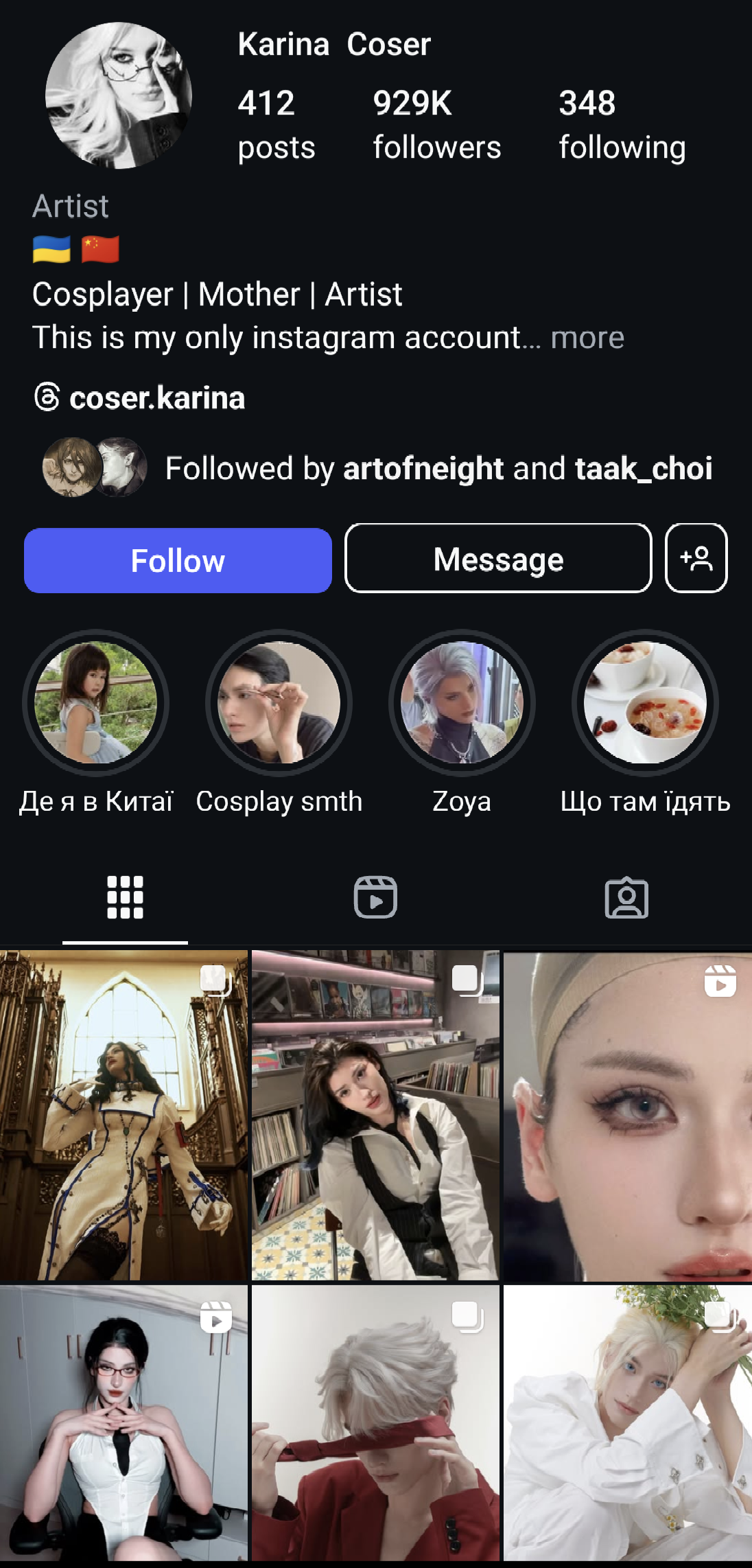The height and width of the screenshot is (1568, 752).
Task: Switch to the Reels tab
Action: point(375,897)
